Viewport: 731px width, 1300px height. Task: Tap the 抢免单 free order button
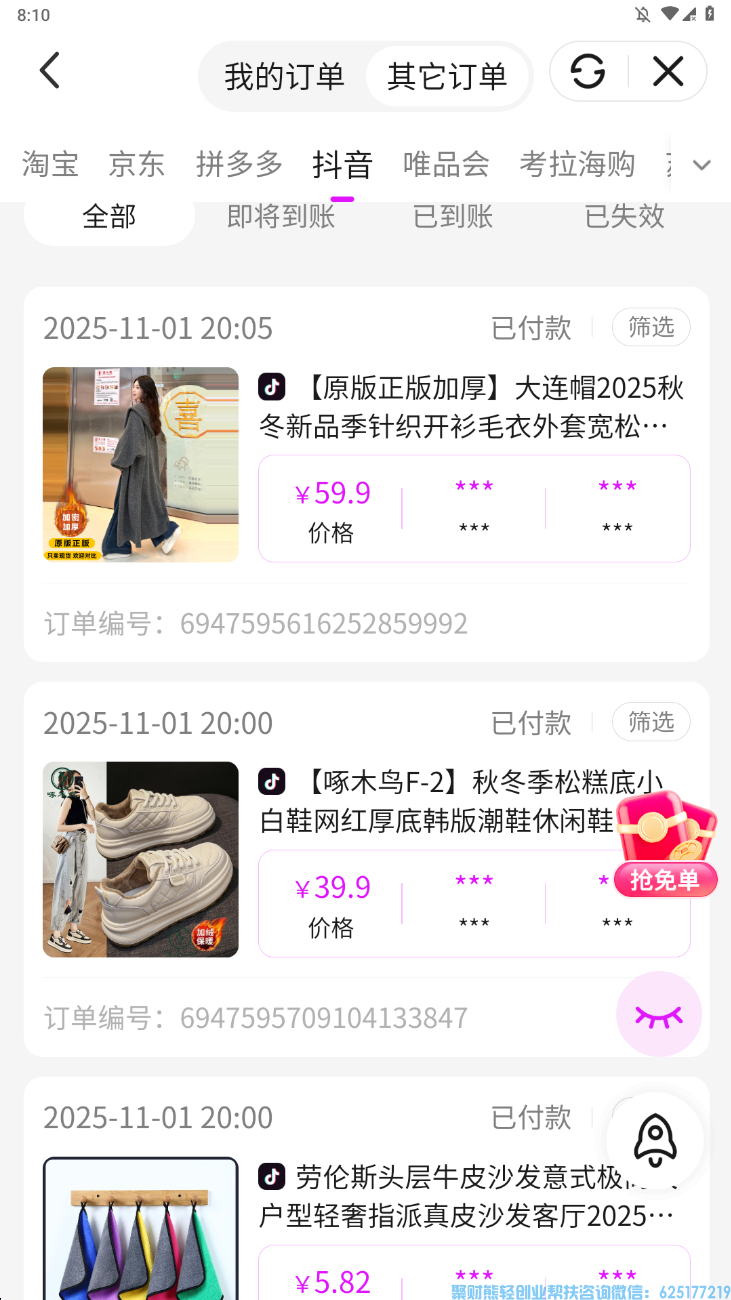point(665,880)
